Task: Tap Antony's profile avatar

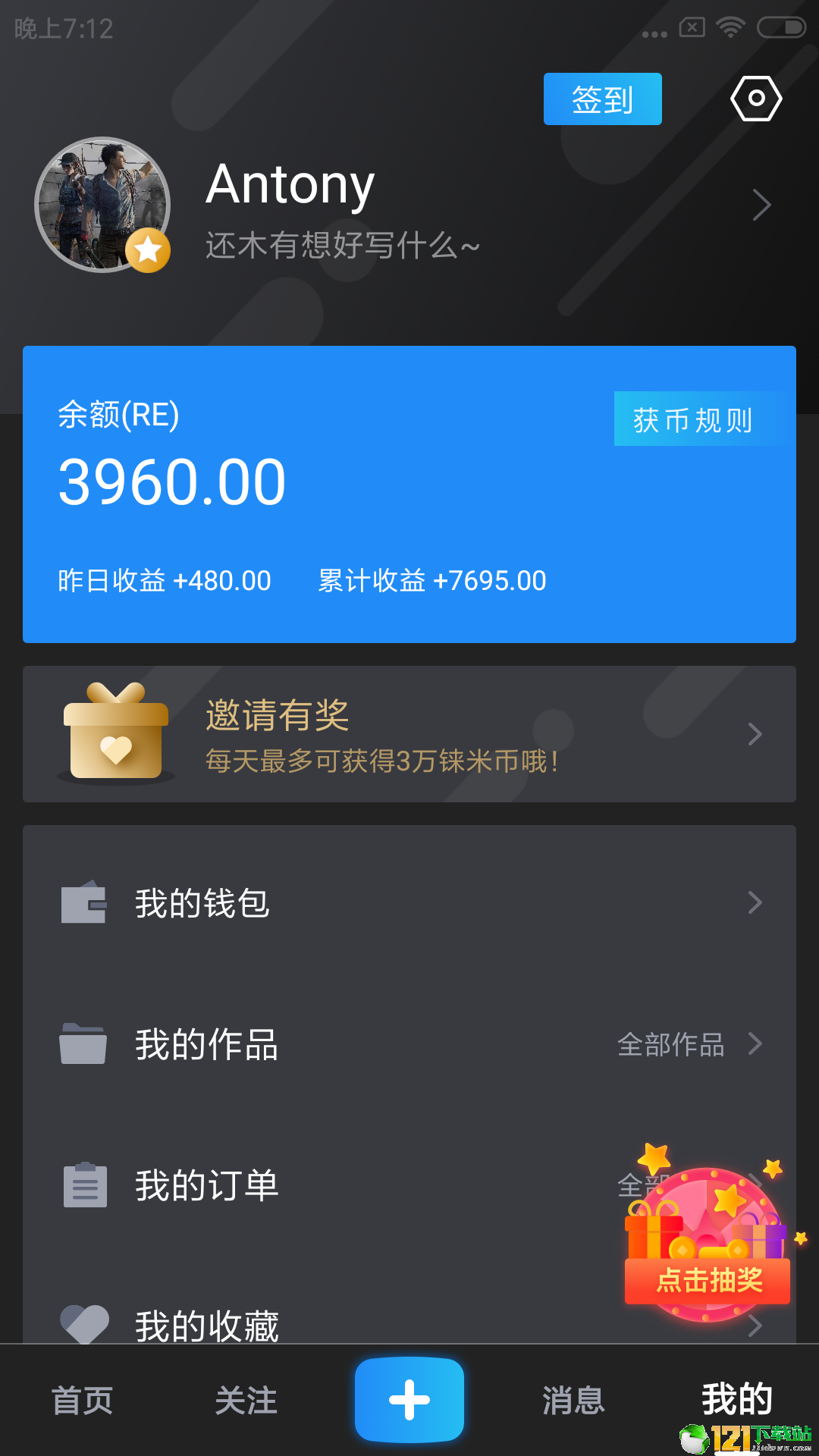Action: click(102, 205)
